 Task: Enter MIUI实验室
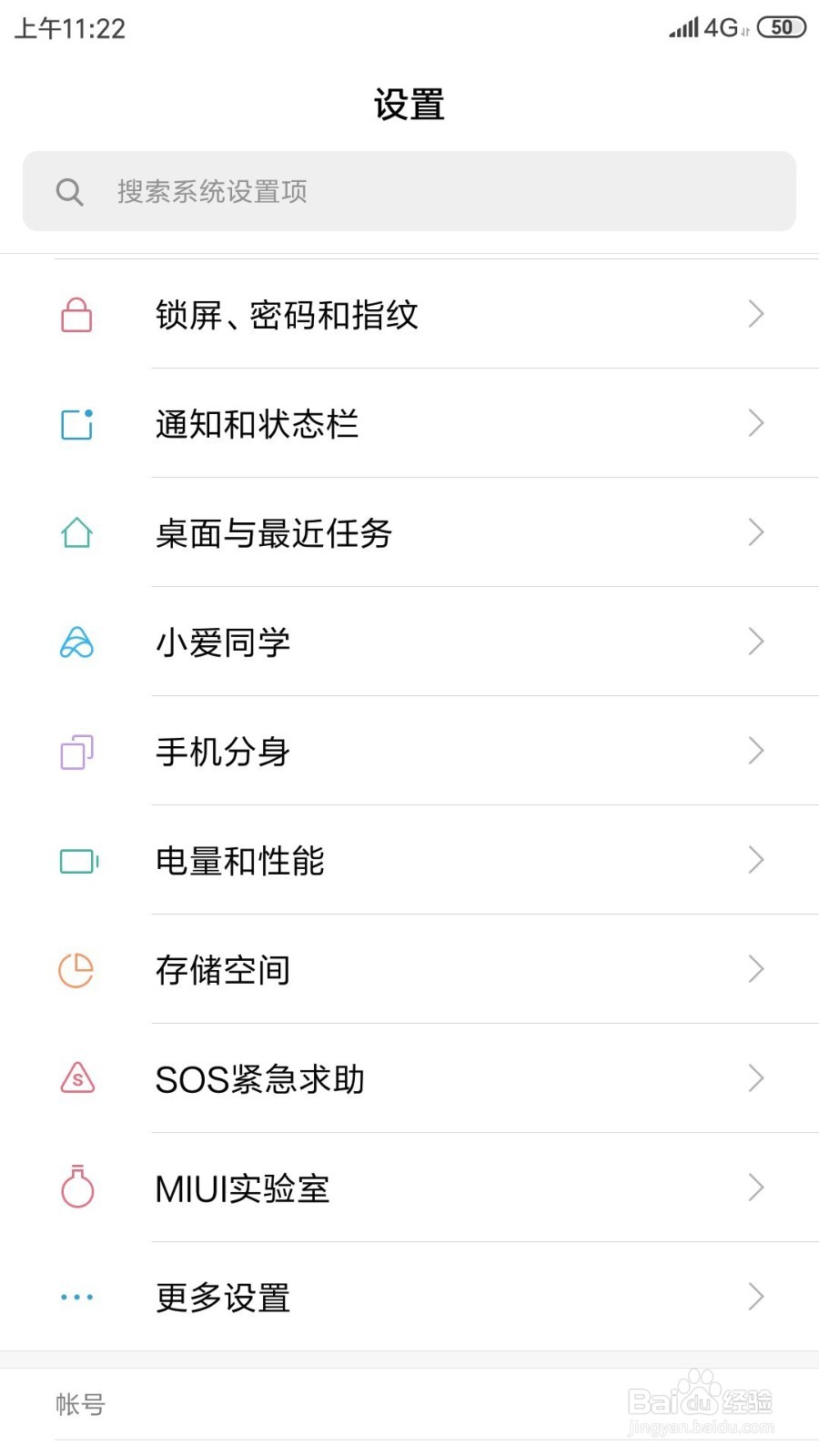[x=409, y=1188]
